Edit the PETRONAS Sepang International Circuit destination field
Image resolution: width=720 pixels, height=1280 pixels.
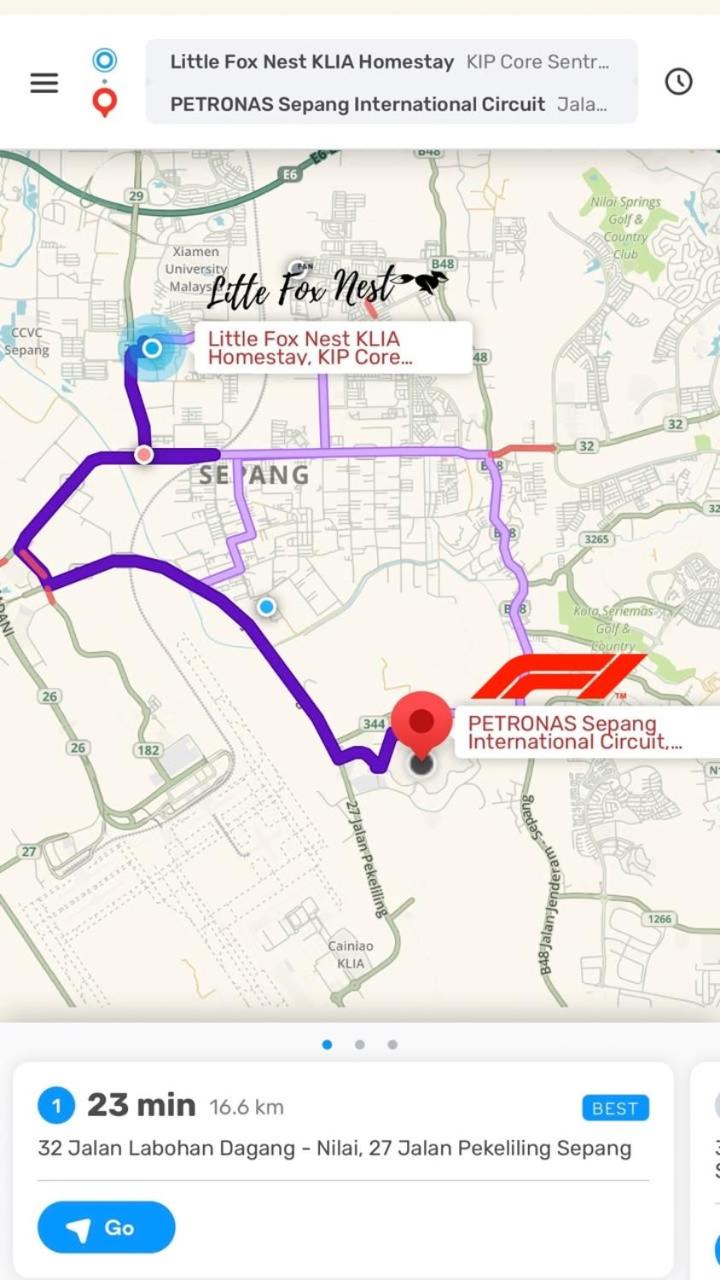tap(391, 104)
